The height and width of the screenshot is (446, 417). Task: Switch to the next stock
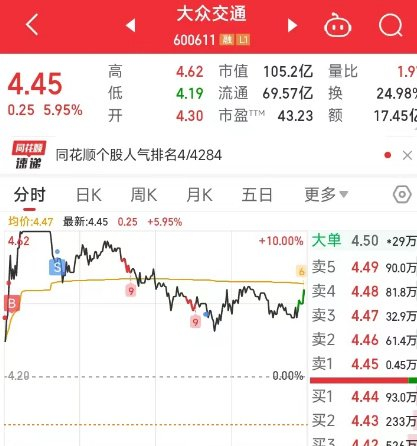tap(292, 25)
